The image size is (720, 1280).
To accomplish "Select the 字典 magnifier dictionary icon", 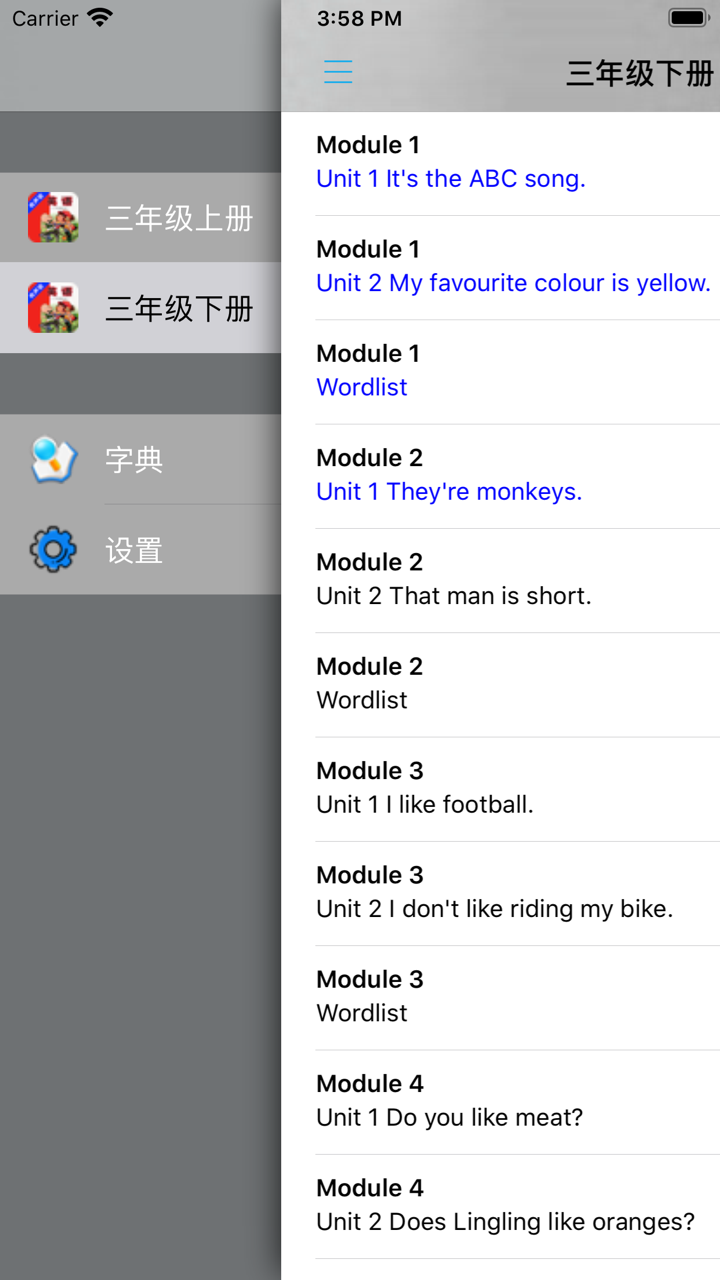I will point(53,459).
